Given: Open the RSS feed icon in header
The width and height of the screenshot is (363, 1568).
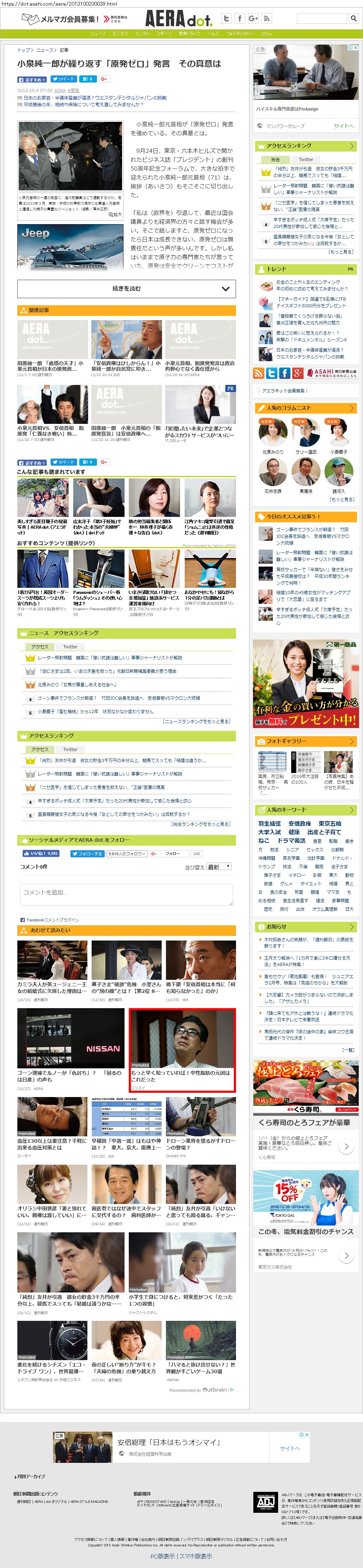Looking at the screenshot, I should (266, 19).
